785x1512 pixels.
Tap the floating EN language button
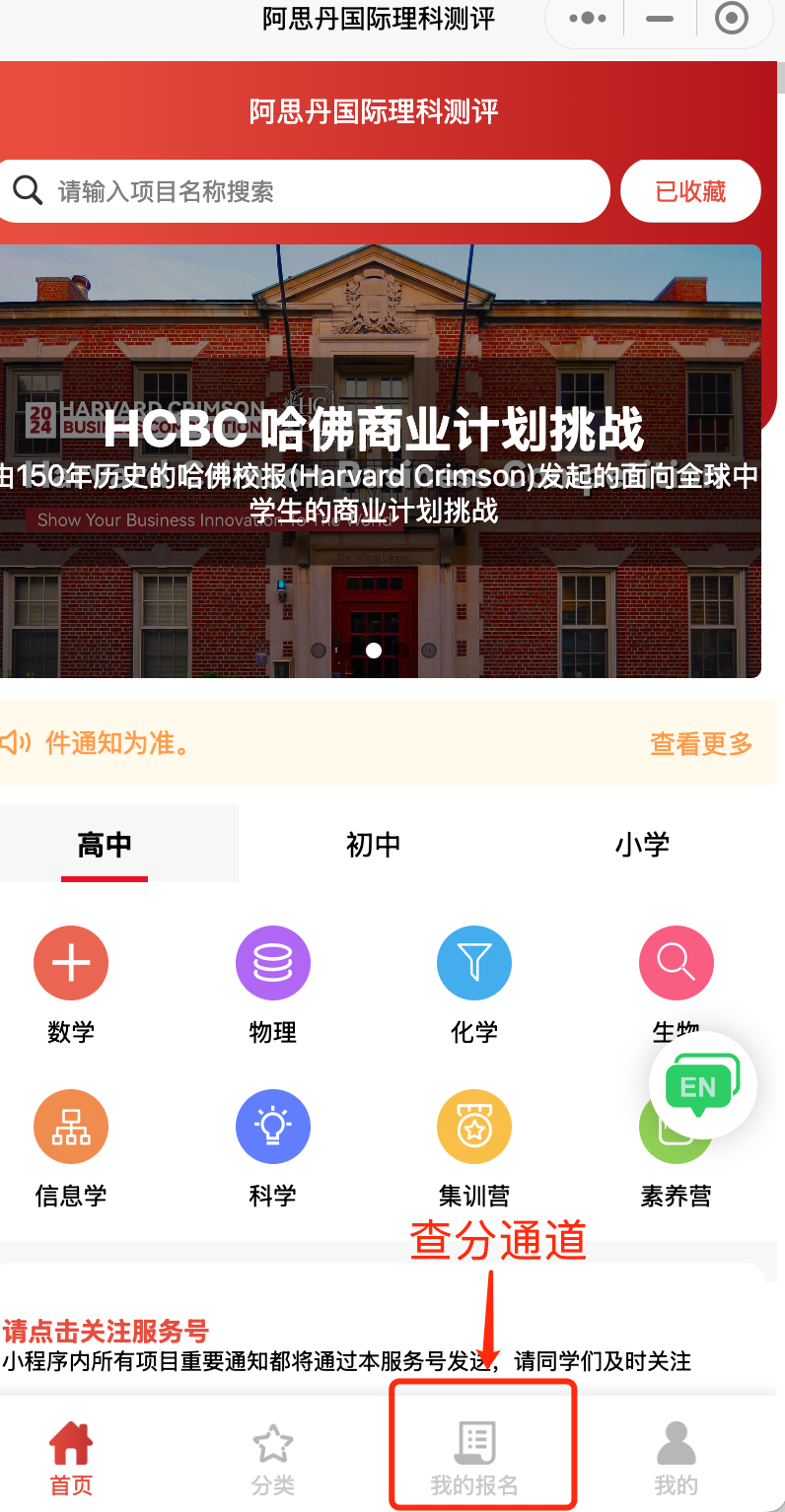700,1085
